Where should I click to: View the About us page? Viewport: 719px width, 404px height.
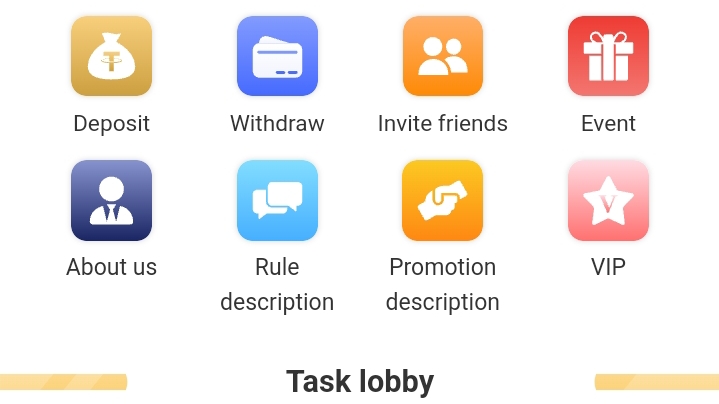[111, 201]
